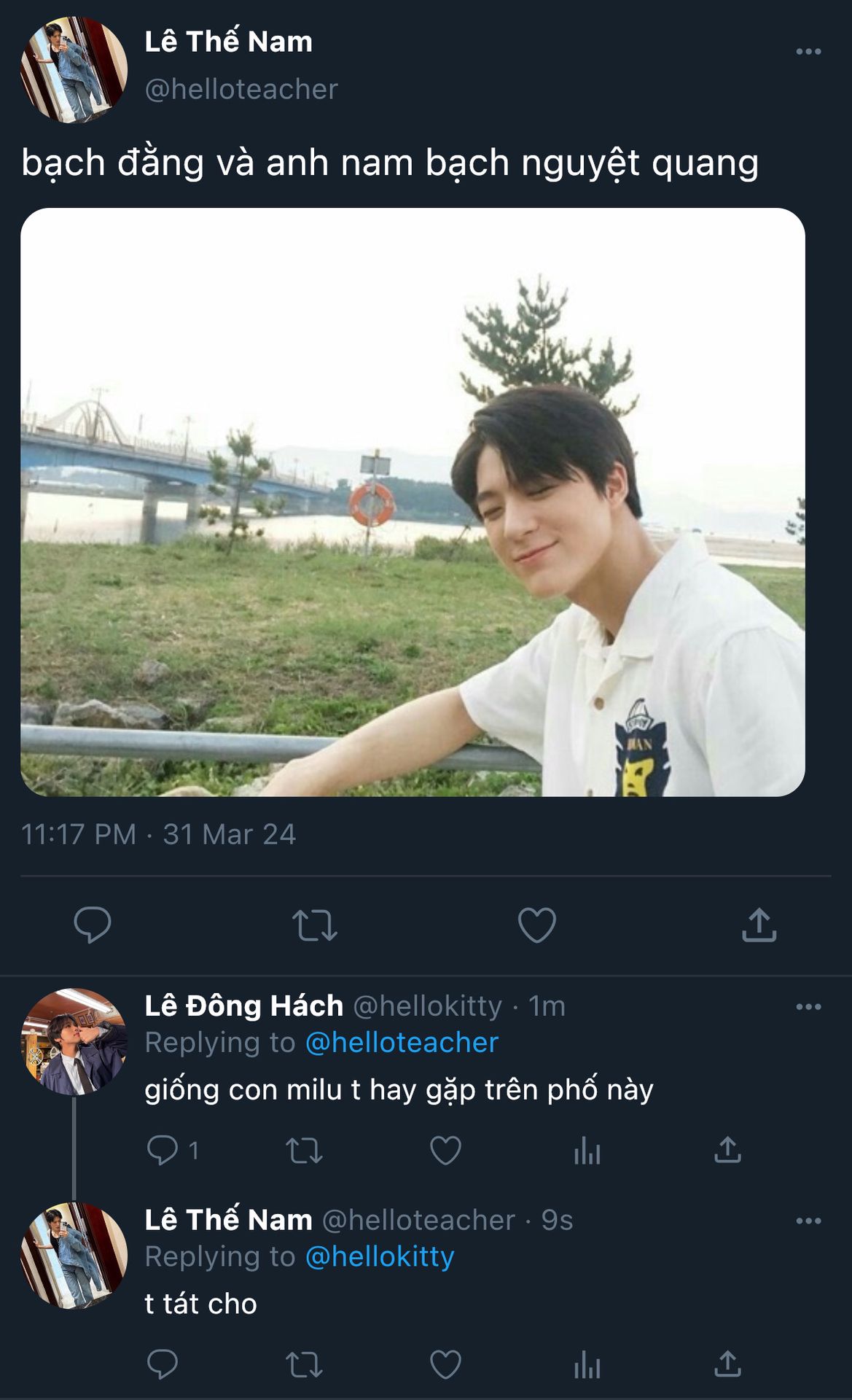Viewport: 852px width, 1400px height.
Task: Open Lê Thế Nam's profile picture in main tweet
Action: pyautogui.click(x=74, y=69)
